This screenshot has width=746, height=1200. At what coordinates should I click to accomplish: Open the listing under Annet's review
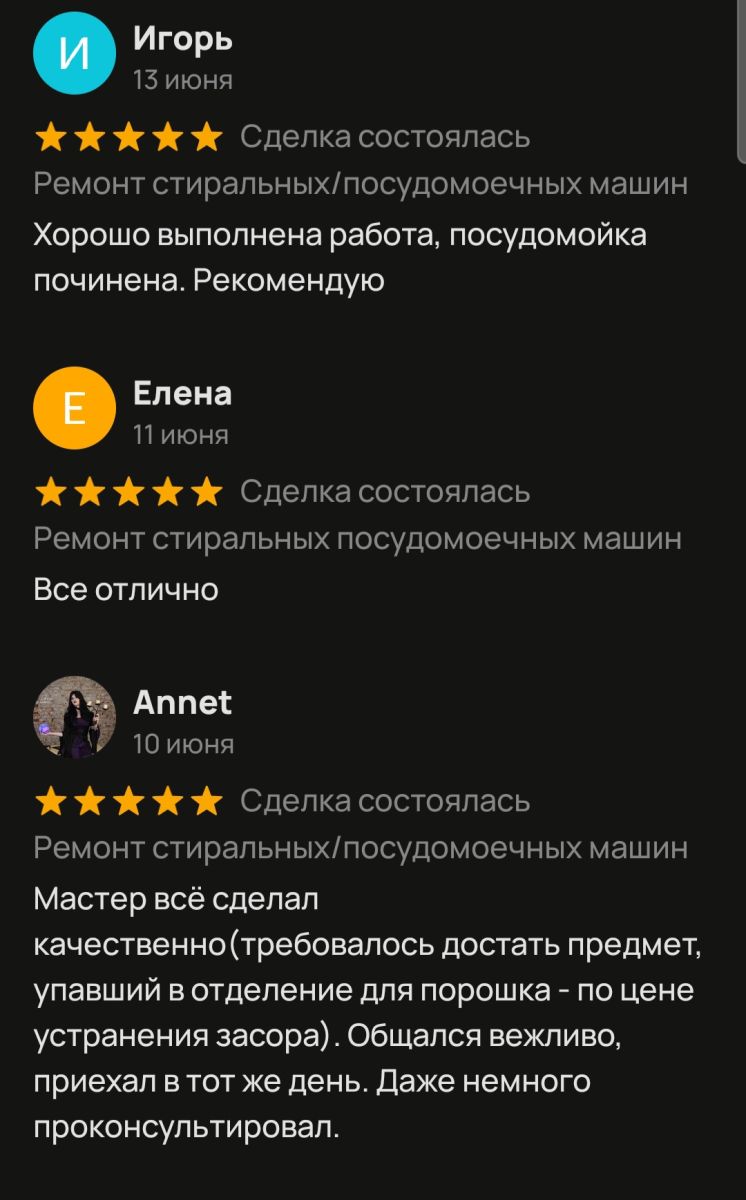[x=361, y=848]
